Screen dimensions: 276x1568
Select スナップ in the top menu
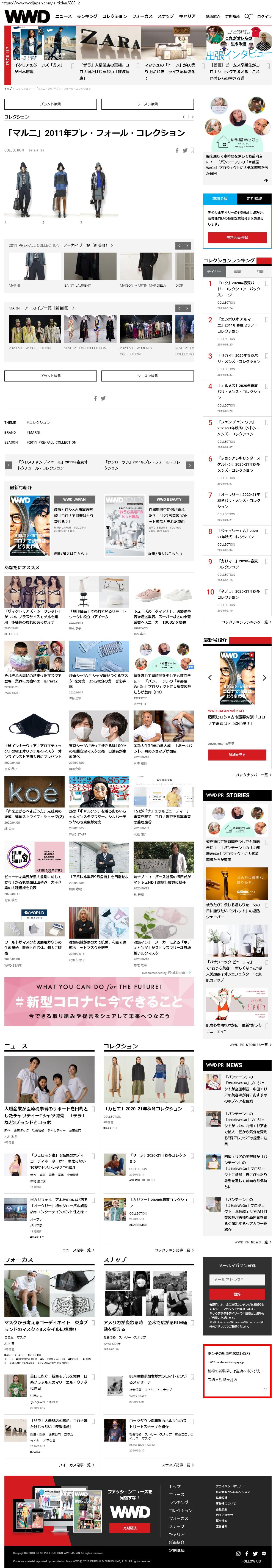[166, 16]
